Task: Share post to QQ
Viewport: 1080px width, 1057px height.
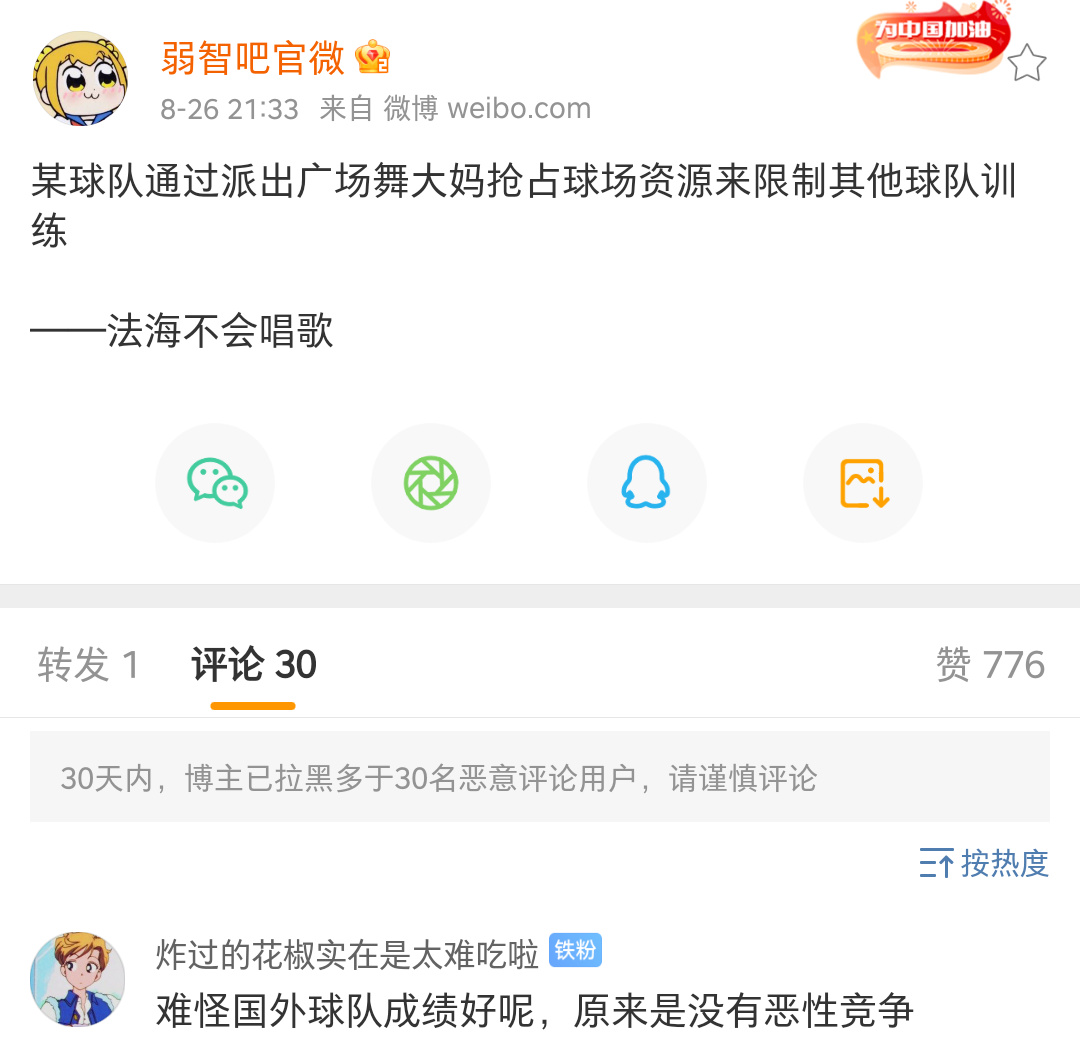Action: point(646,483)
